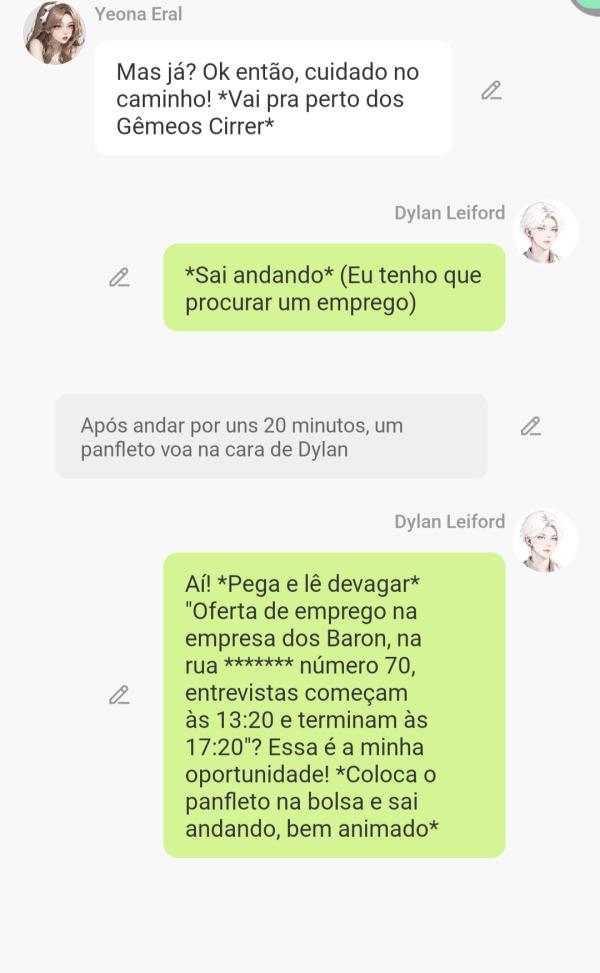Open Dylan Leiford's avatar above "Sai andando"
Image resolution: width=600 pixels, height=973 pixels.
tap(545, 232)
